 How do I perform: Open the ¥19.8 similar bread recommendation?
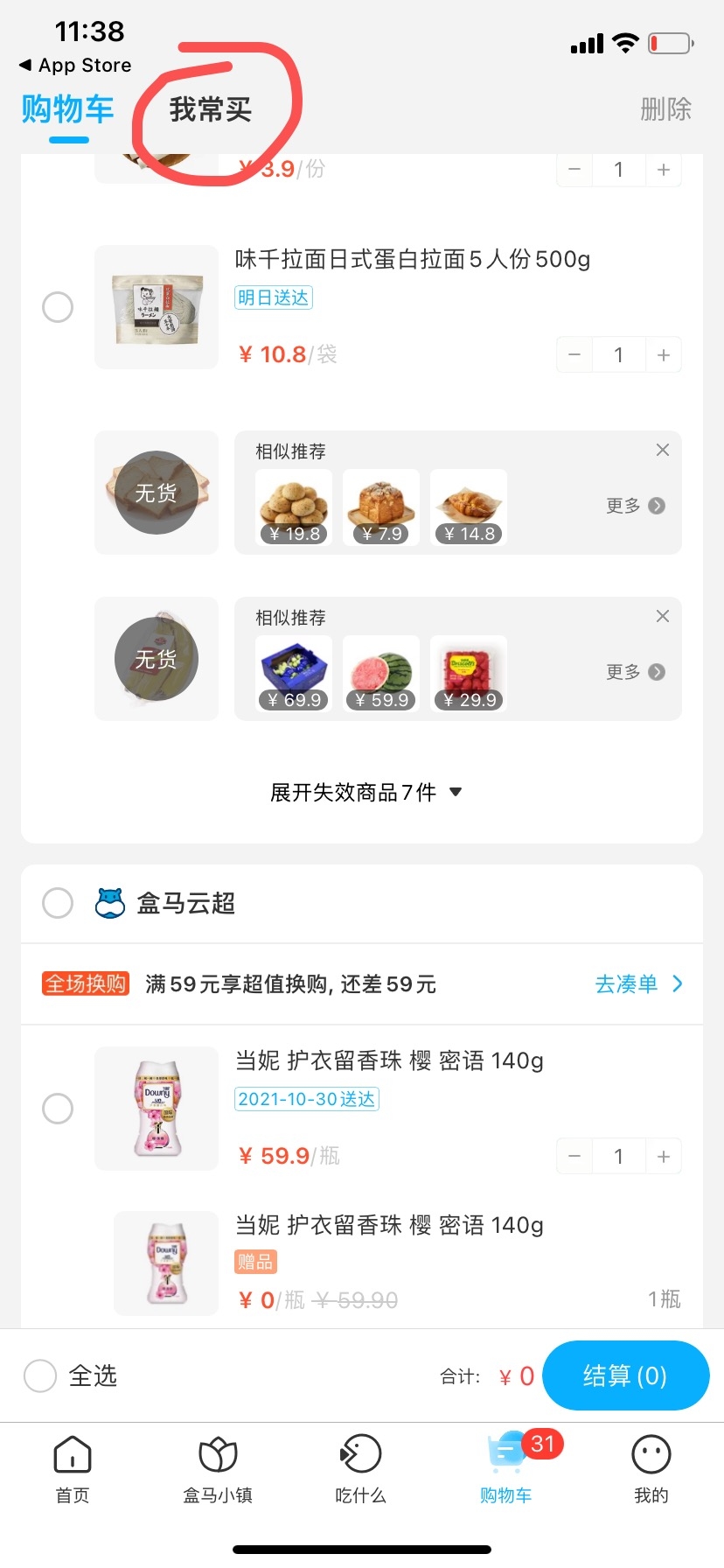point(294,507)
